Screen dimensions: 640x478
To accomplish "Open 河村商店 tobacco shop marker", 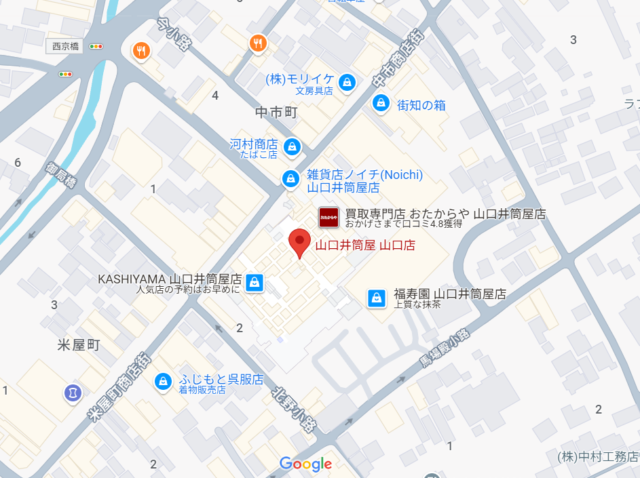I will click(292, 149).
